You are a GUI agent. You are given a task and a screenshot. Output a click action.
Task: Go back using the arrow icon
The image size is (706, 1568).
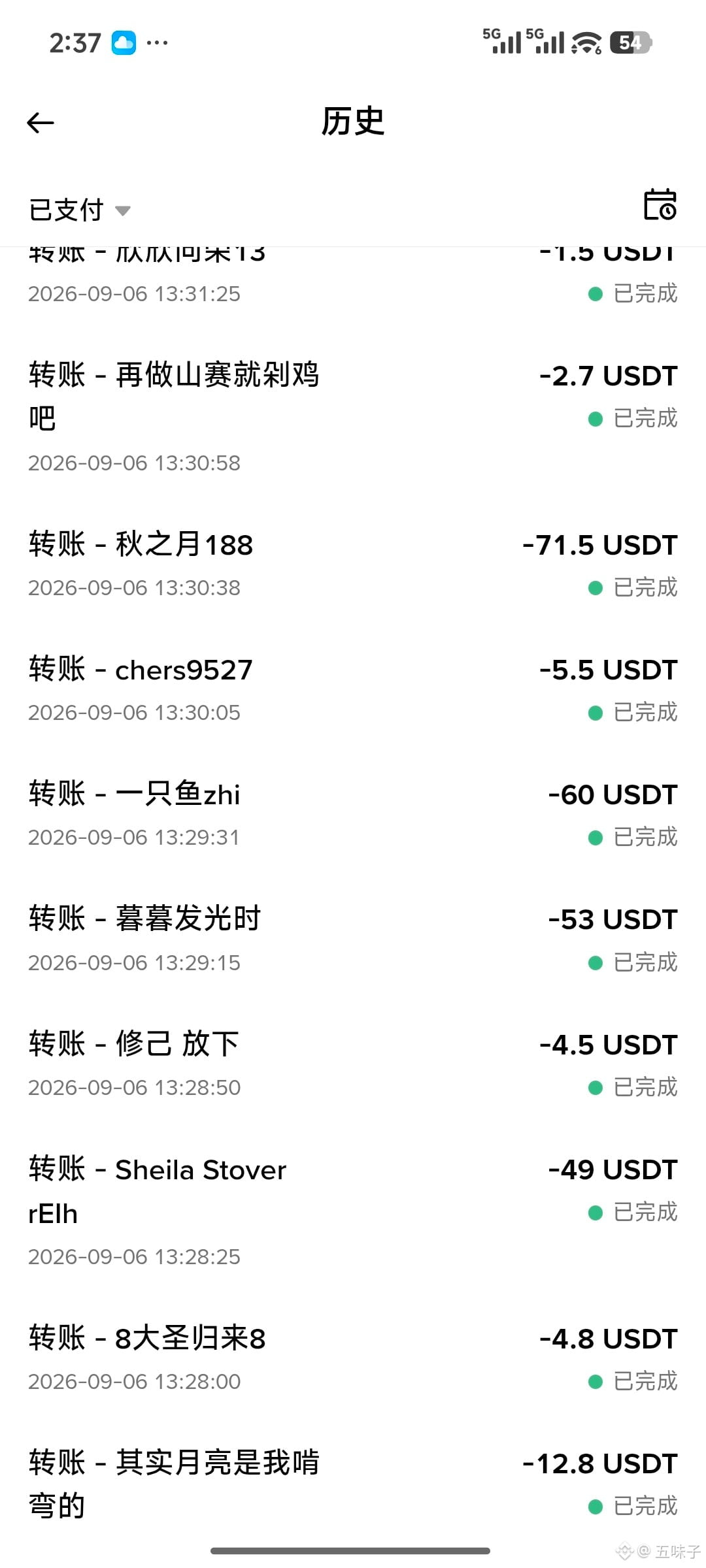(x=41, y=123)
